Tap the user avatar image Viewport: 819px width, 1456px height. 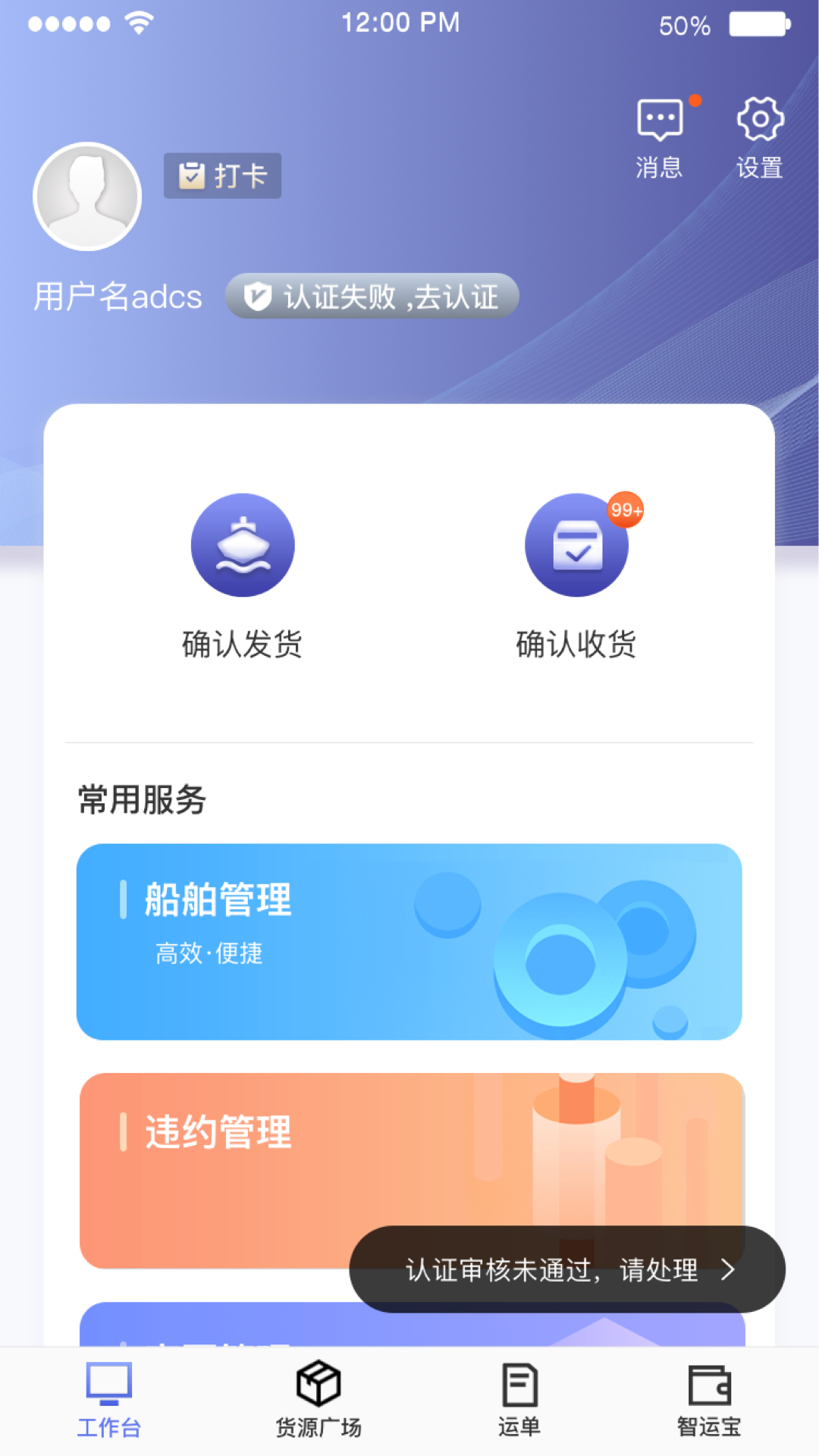point(86,196)
